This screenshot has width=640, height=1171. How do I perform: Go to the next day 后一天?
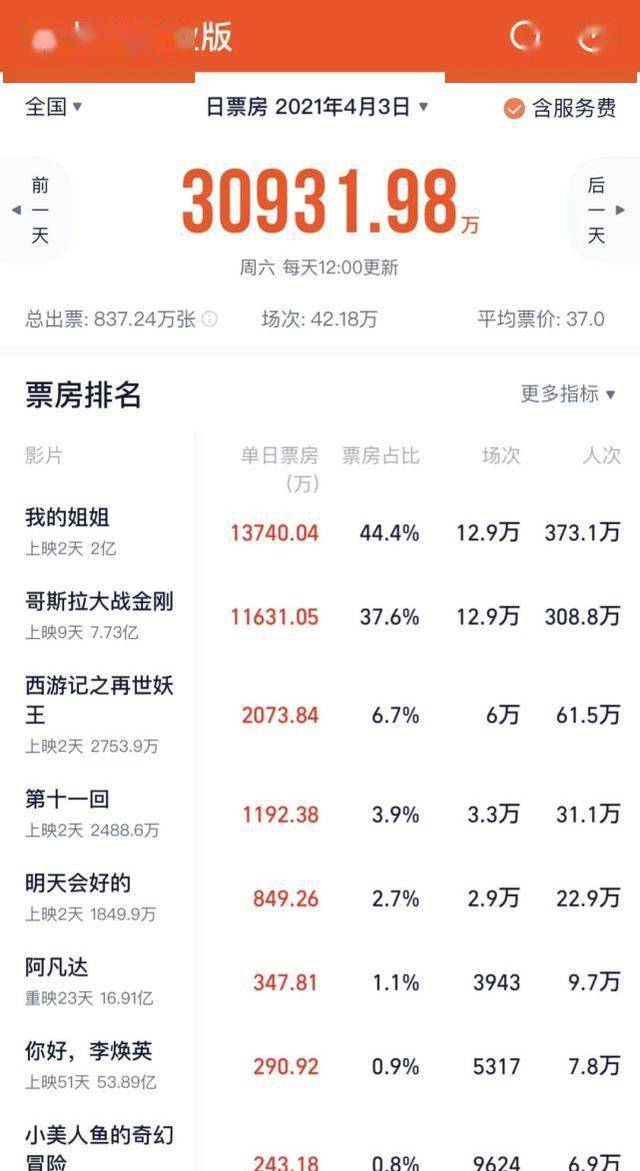pyautogui.click(x=602, y=210)
